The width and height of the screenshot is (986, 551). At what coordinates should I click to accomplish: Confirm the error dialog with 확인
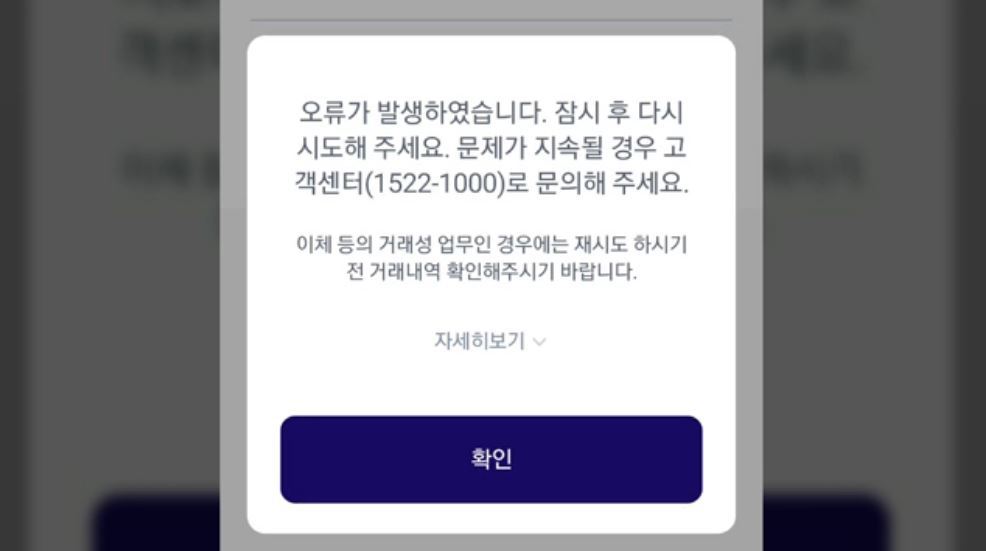tap(491, 459)
